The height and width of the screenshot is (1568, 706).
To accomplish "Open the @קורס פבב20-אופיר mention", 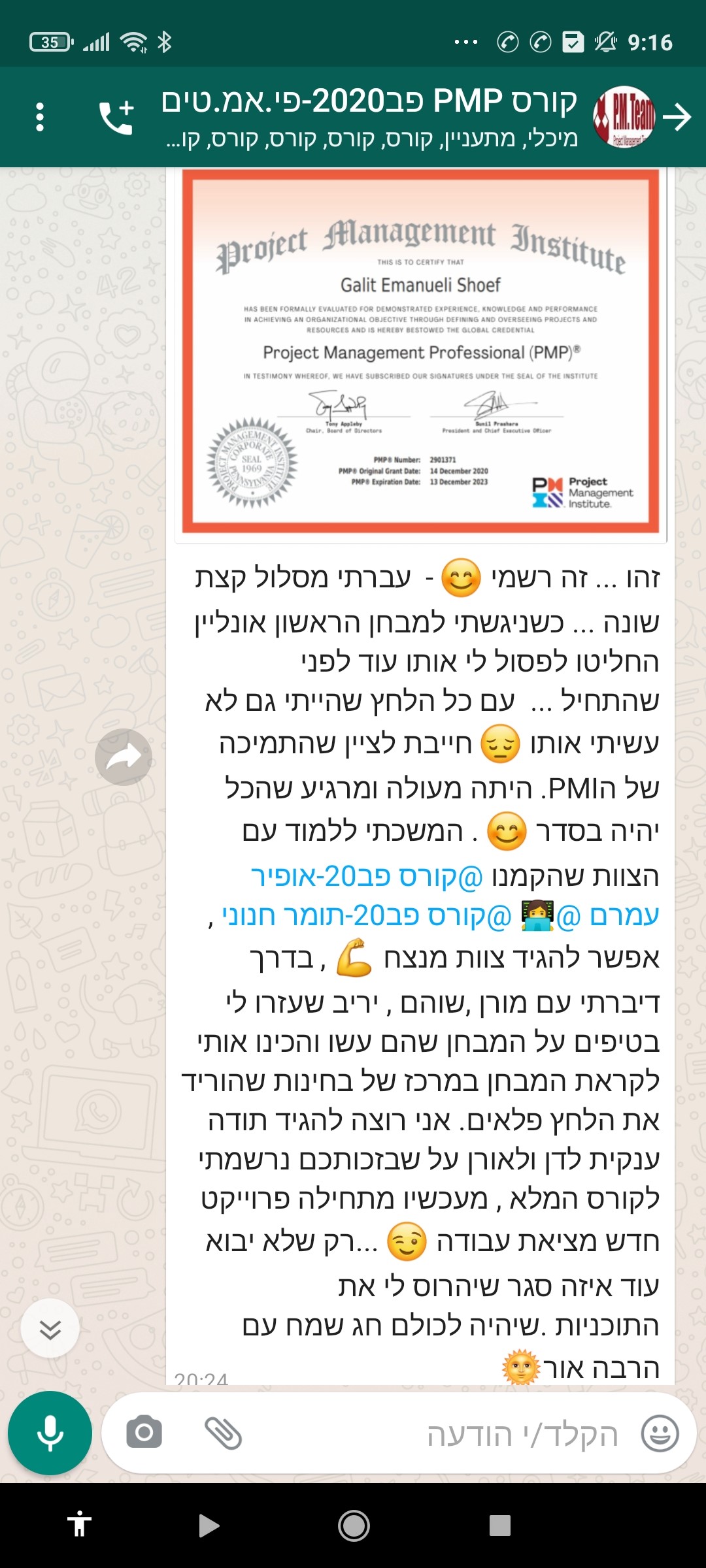I will 367,876.
